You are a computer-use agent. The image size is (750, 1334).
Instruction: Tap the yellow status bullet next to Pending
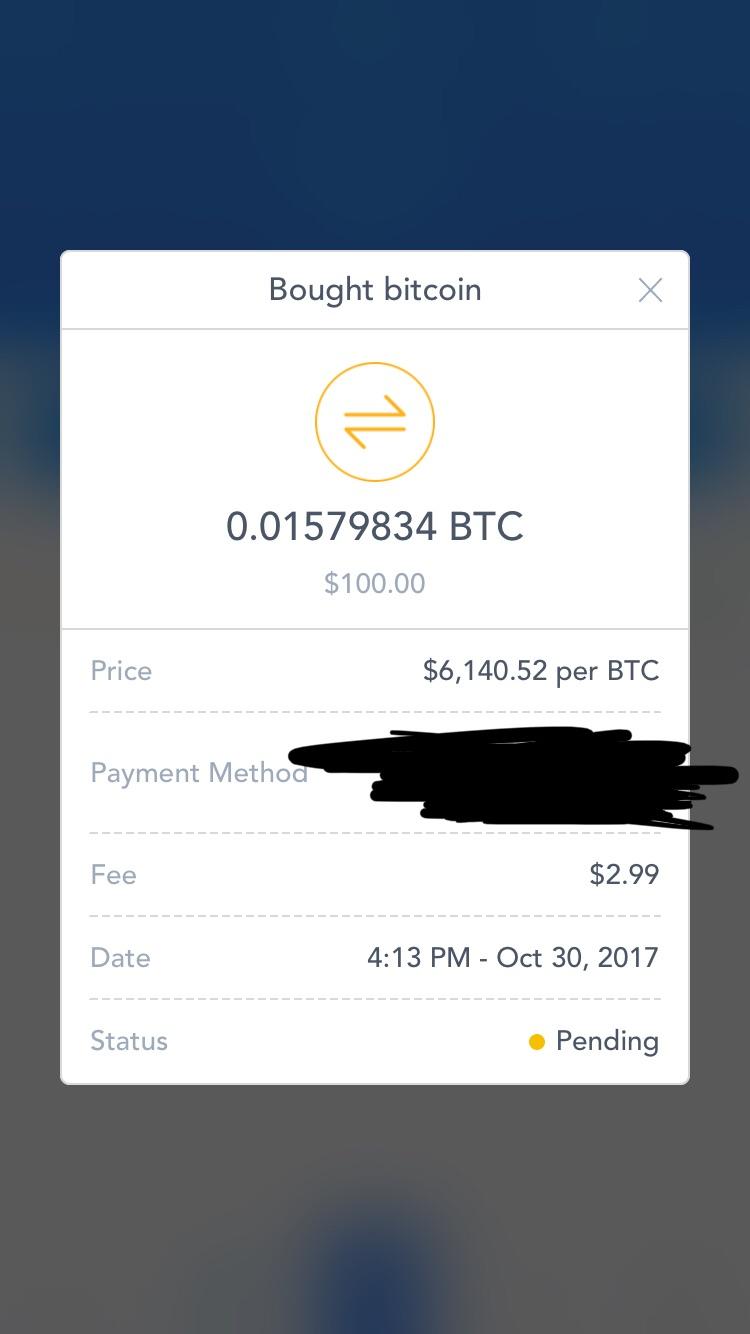[x=538, y=1041]
